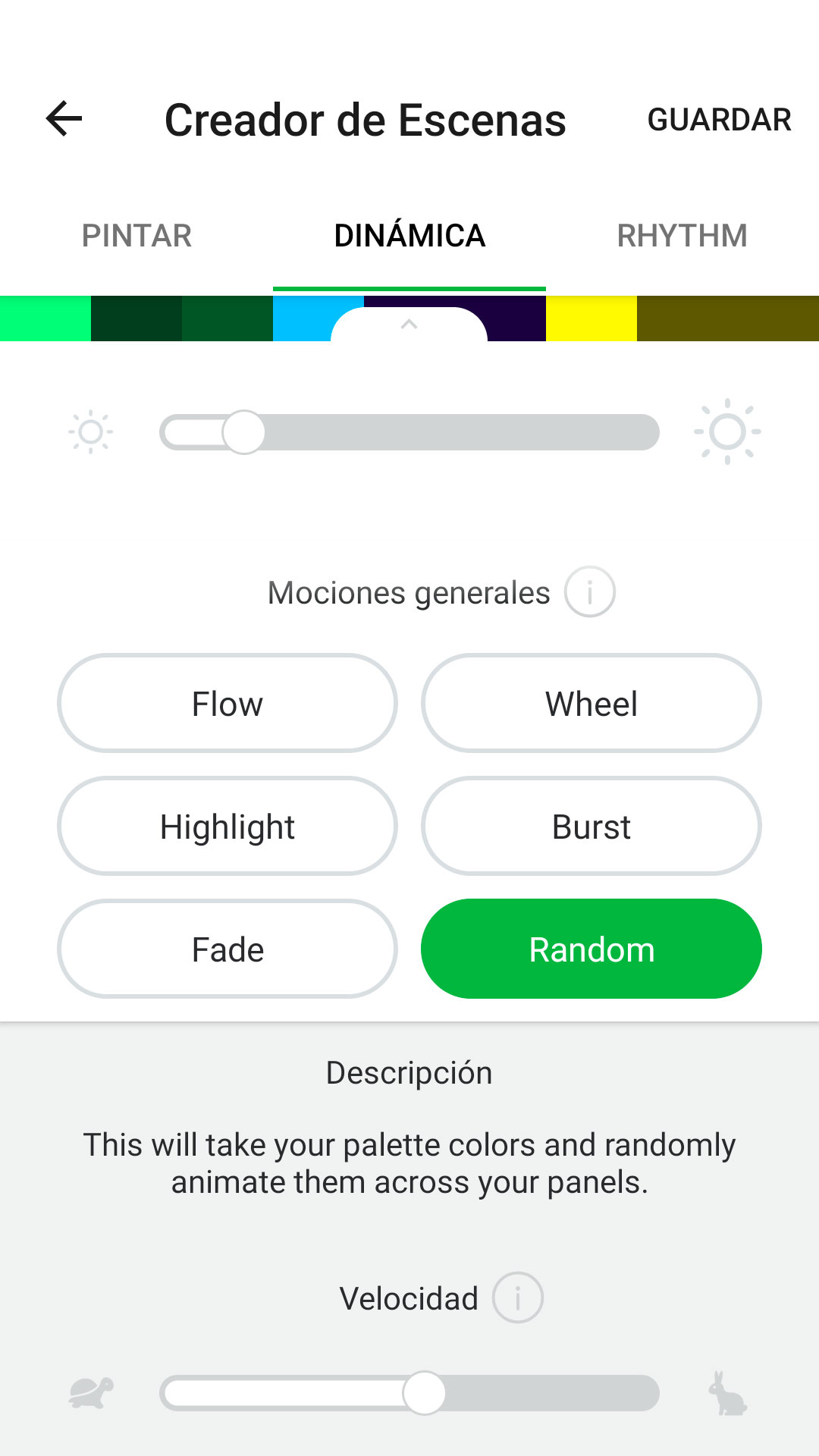
Task: Tap the Random motion button
Action: [x=591, y=949]
